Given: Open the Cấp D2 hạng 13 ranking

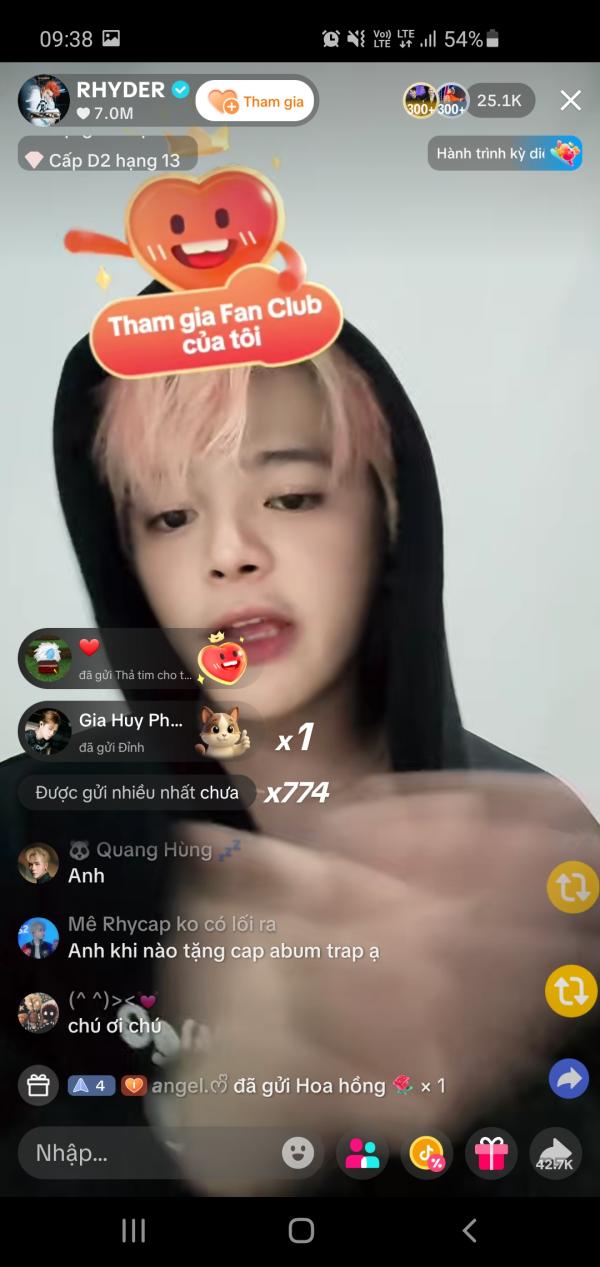Looking at the screenshot, I should pyautogui.click(x=104, y=160).
